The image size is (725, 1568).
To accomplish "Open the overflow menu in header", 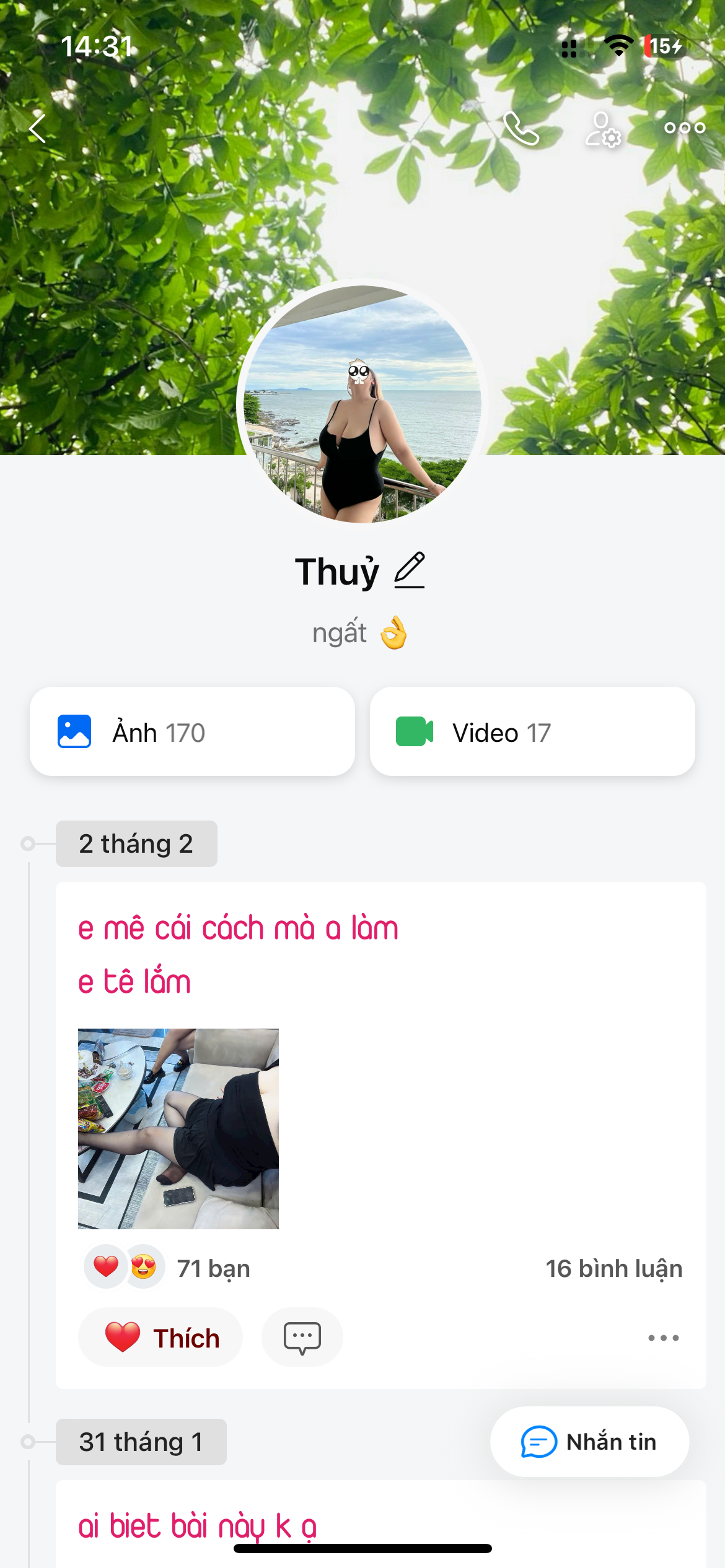I will click(684, 128).
